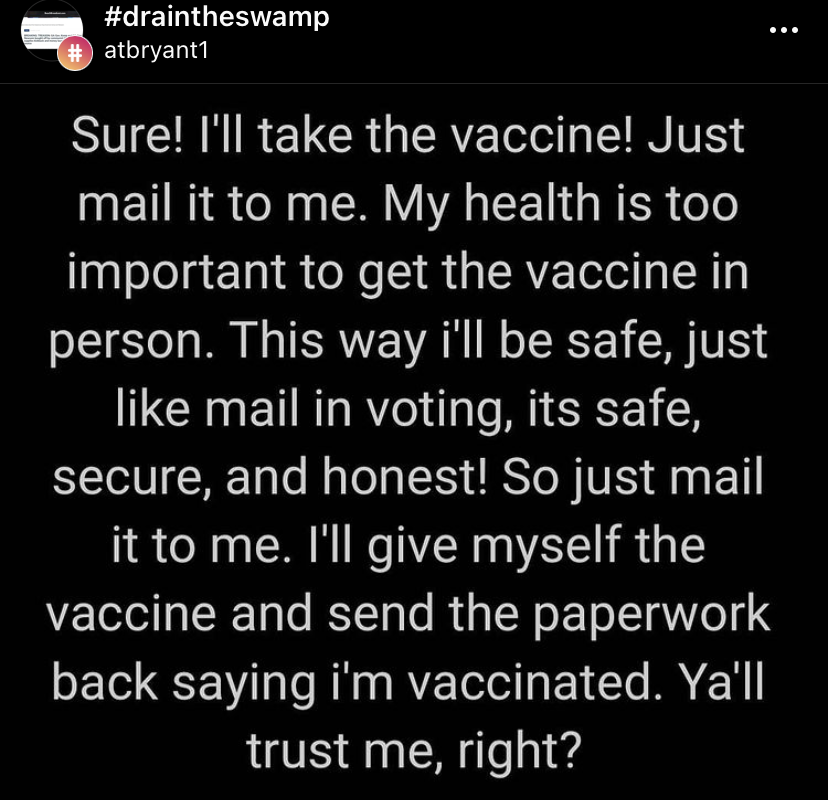Tap the hashtag avatar thumbnail
Image resolution: width=828 pixels, height=800 pixels.
click(x=53, y=35)
